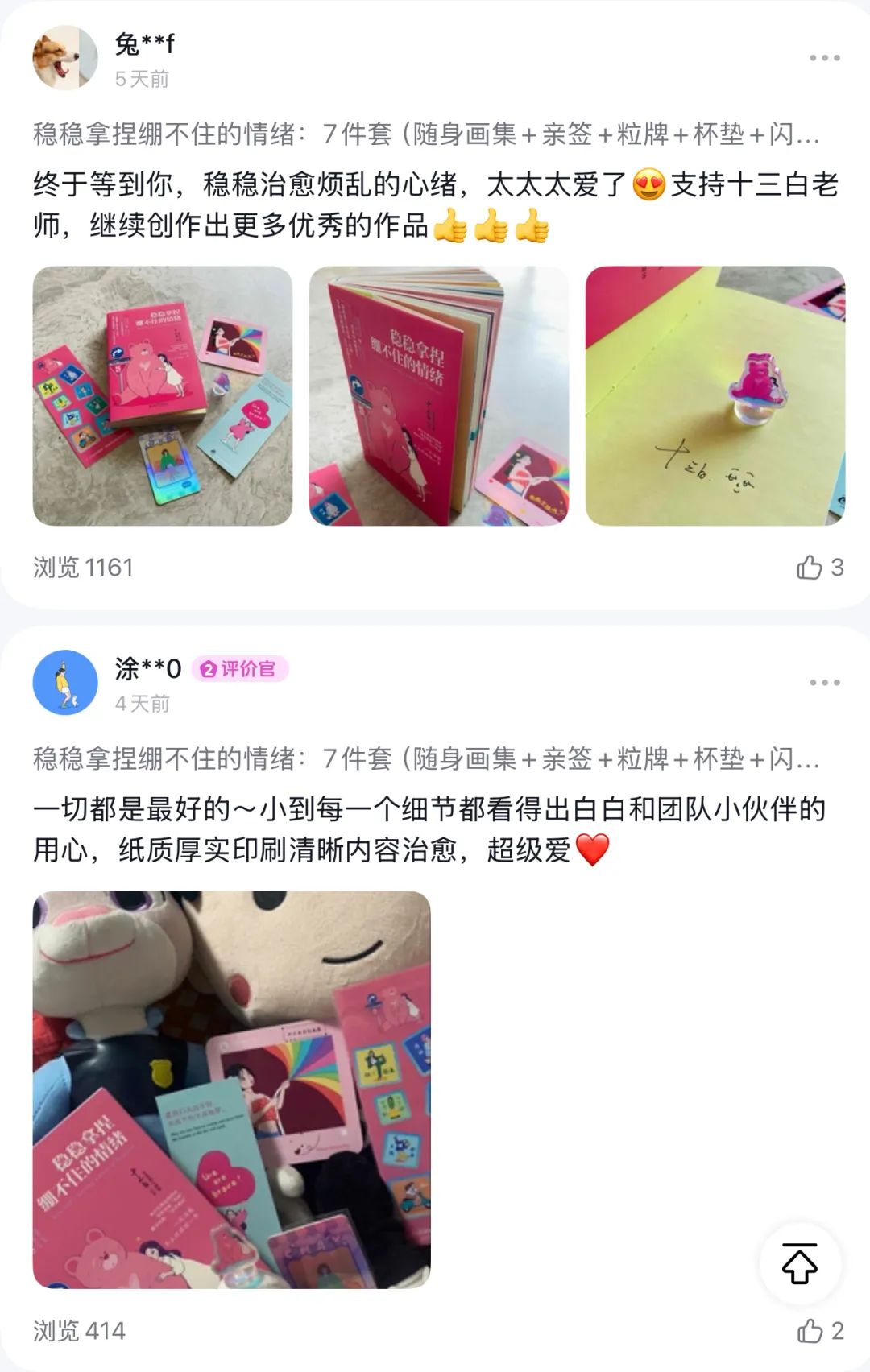Image resolution: width=870 pixels, height=1372 pixels.
Task: Open 兔**f's profile avatar
Action: click(64, 58)
